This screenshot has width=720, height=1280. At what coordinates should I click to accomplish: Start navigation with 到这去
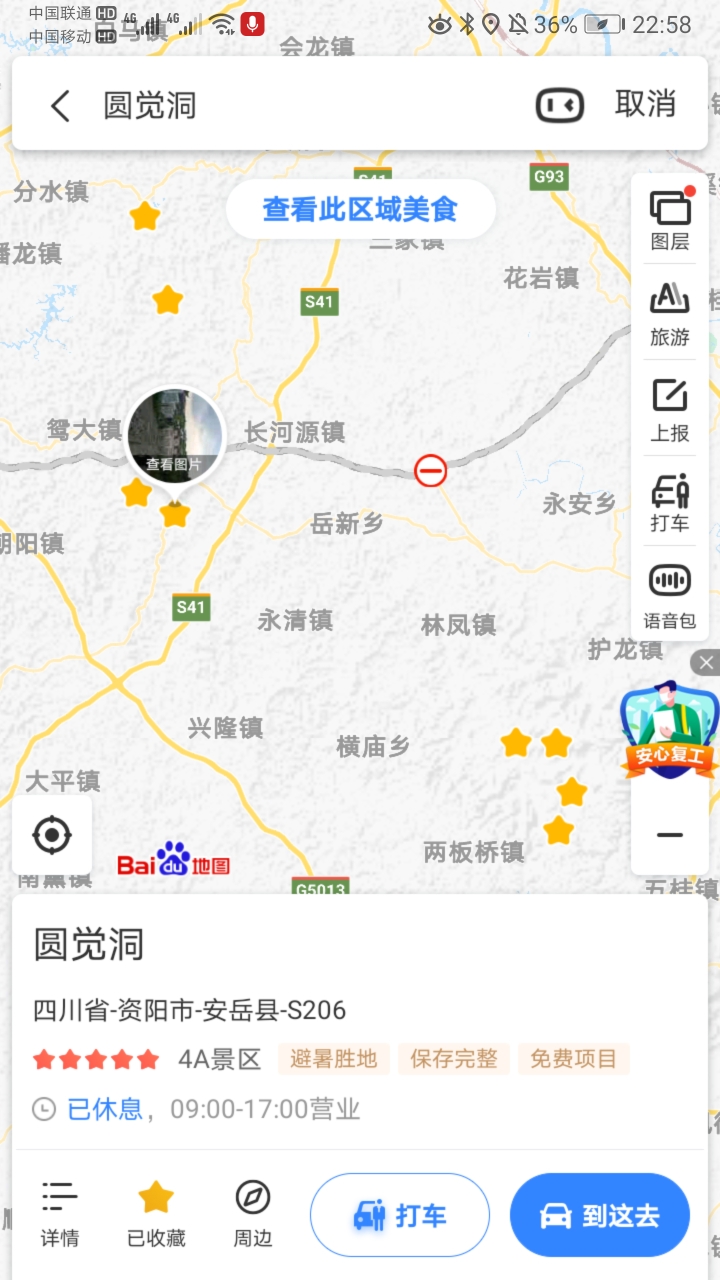[x=600, y=1215]
